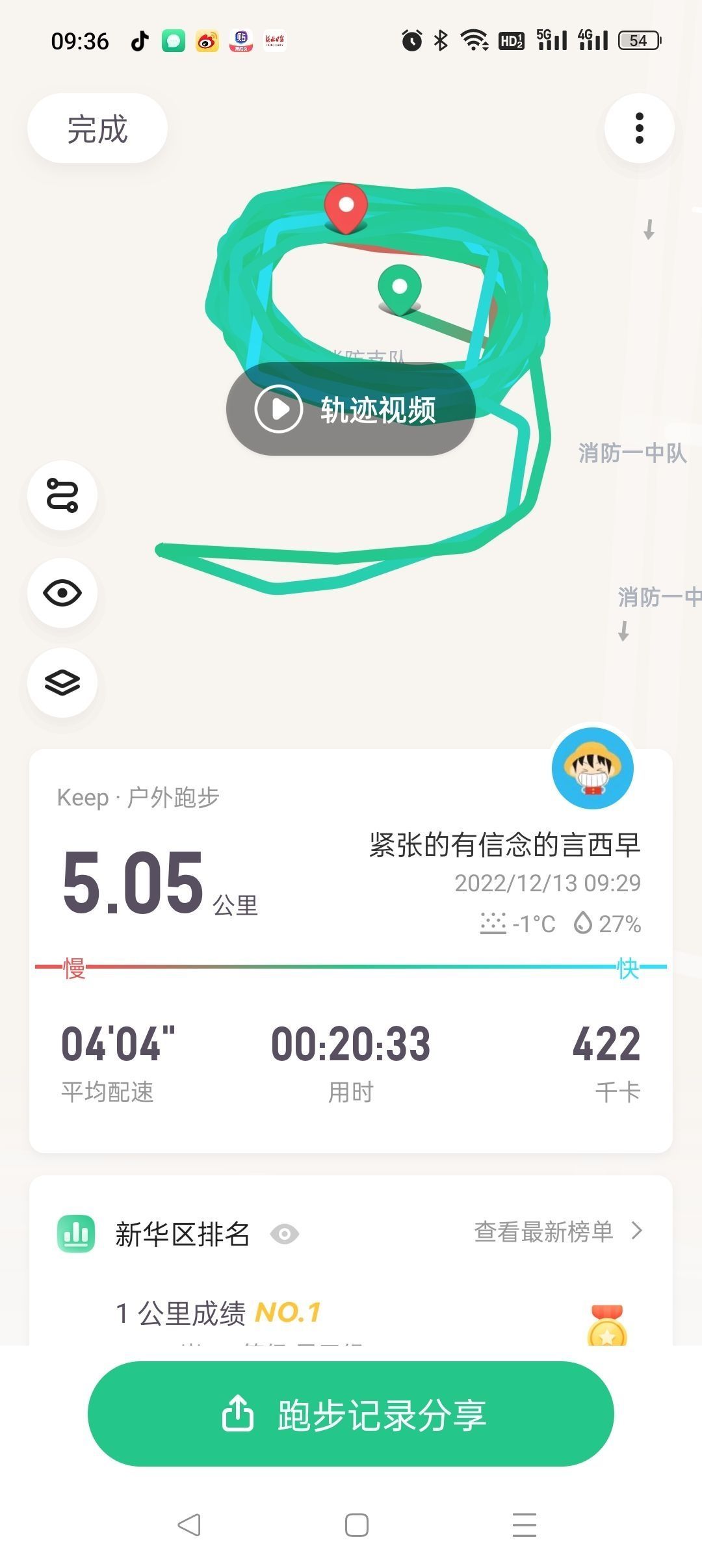
Task: Toggle visibility of the 新华区排名 ranking
Action: click(285, 1234)
